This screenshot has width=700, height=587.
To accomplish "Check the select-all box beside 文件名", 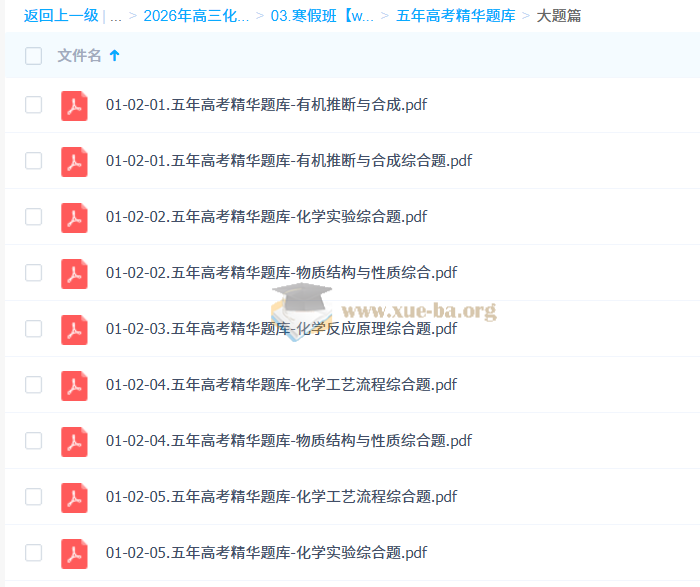I will coord(34,56).
